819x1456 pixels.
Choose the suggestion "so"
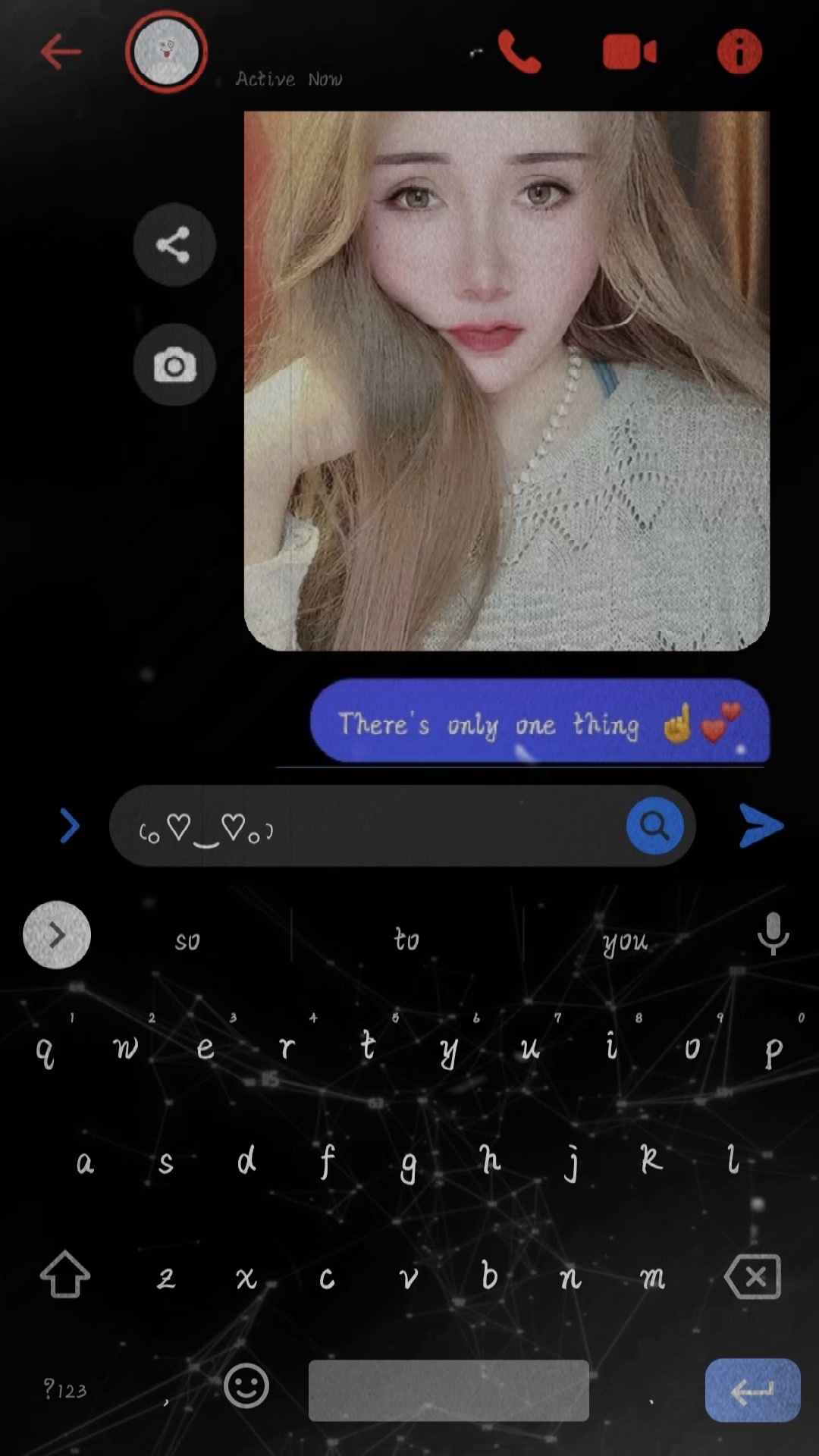click(187, 940)
